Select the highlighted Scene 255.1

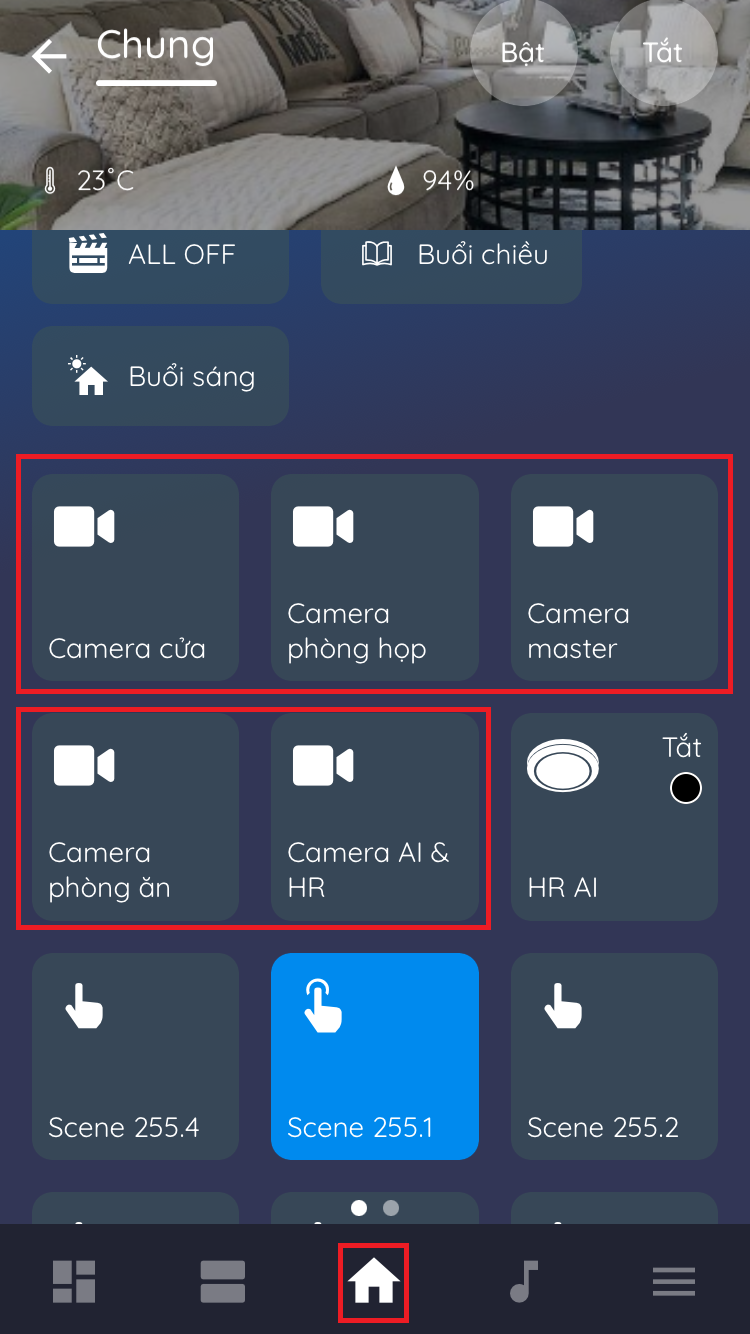click(374, 1056)
